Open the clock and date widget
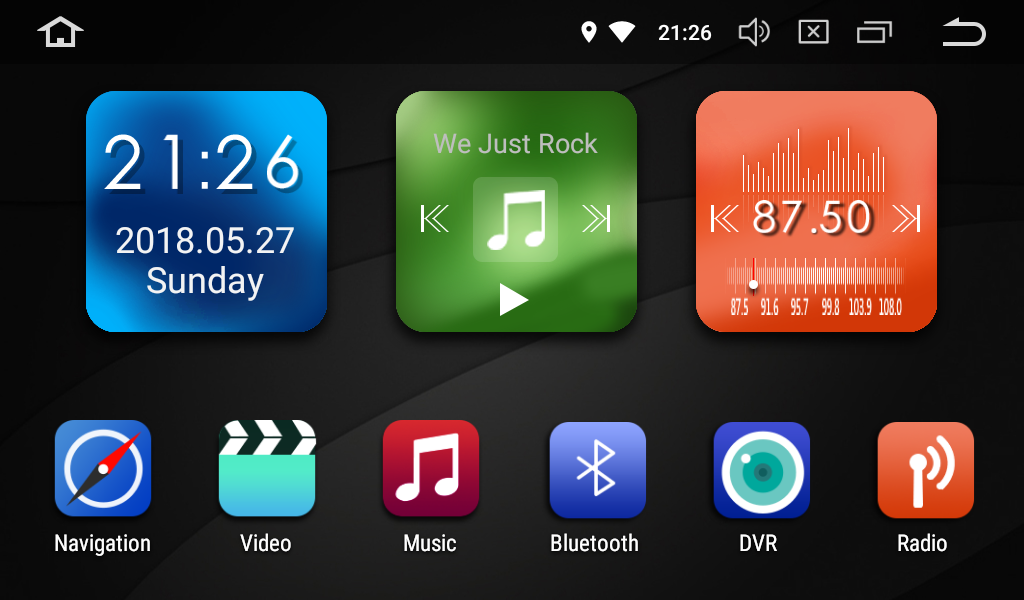The width and height of the screenshot is (1024, 600). [206, 211]
